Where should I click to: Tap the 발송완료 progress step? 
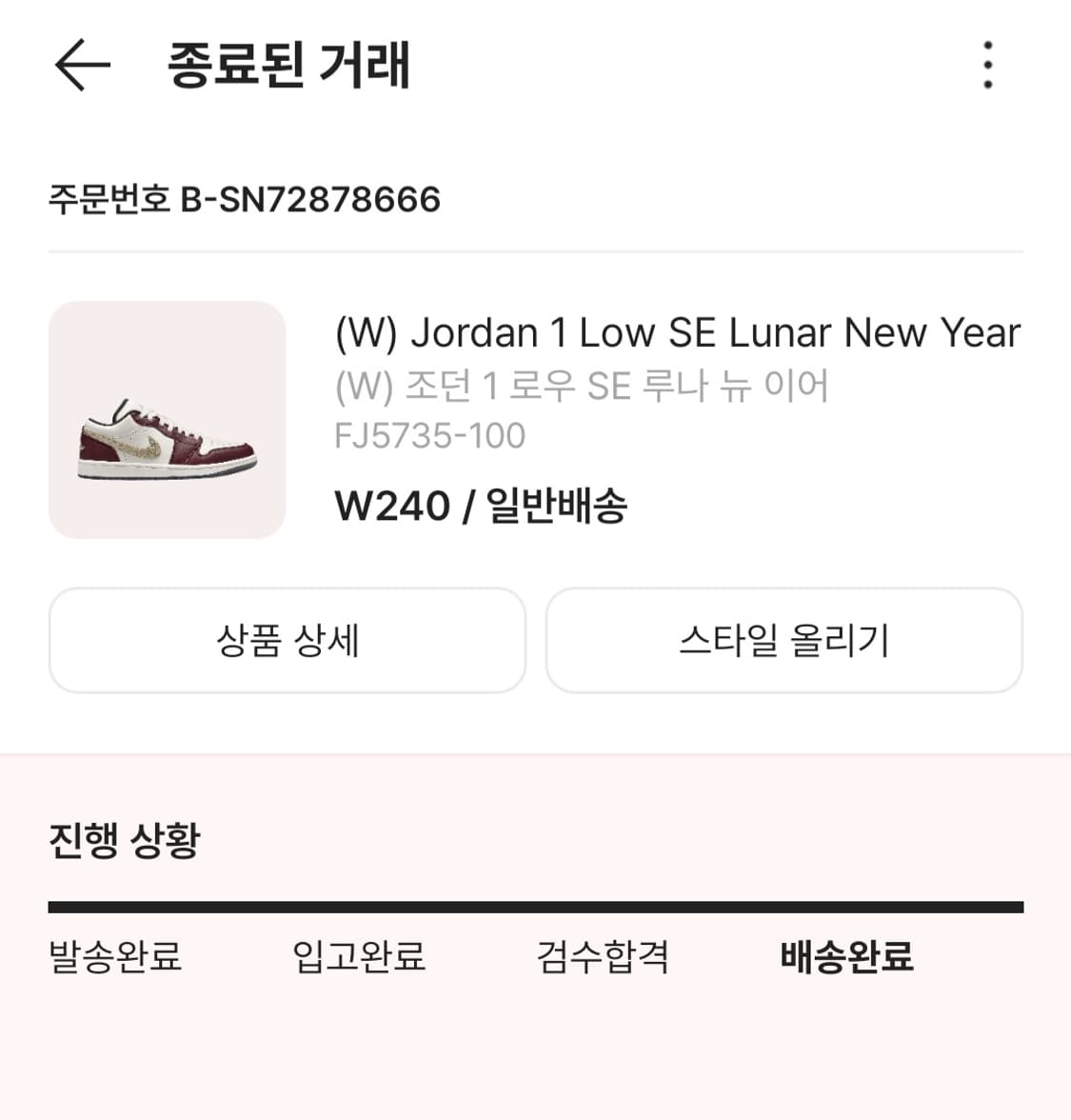(117, 959)
